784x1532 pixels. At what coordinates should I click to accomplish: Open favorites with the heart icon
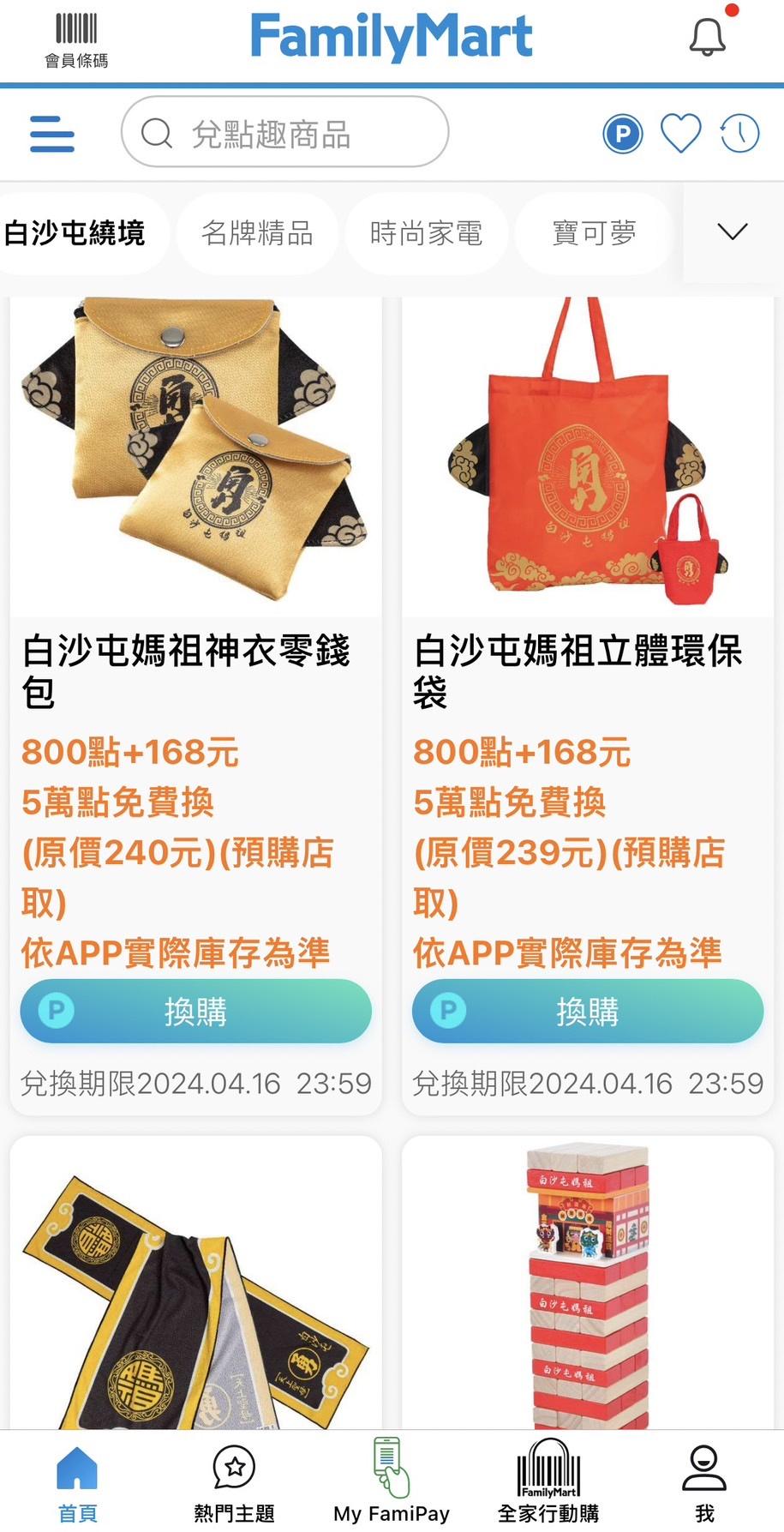[x=681, y=134]
